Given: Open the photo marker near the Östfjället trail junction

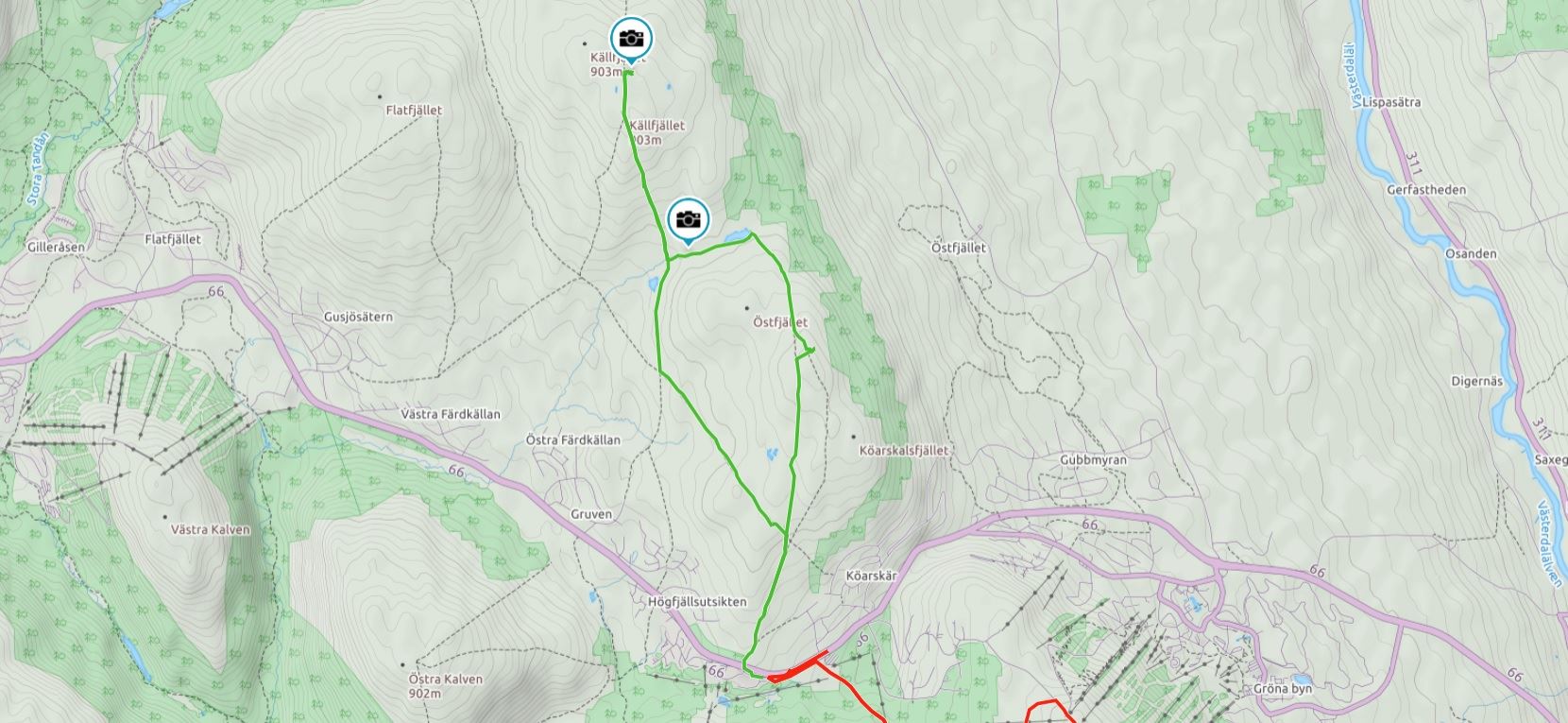Looking at the screenshot, I should tap(689, 219).
